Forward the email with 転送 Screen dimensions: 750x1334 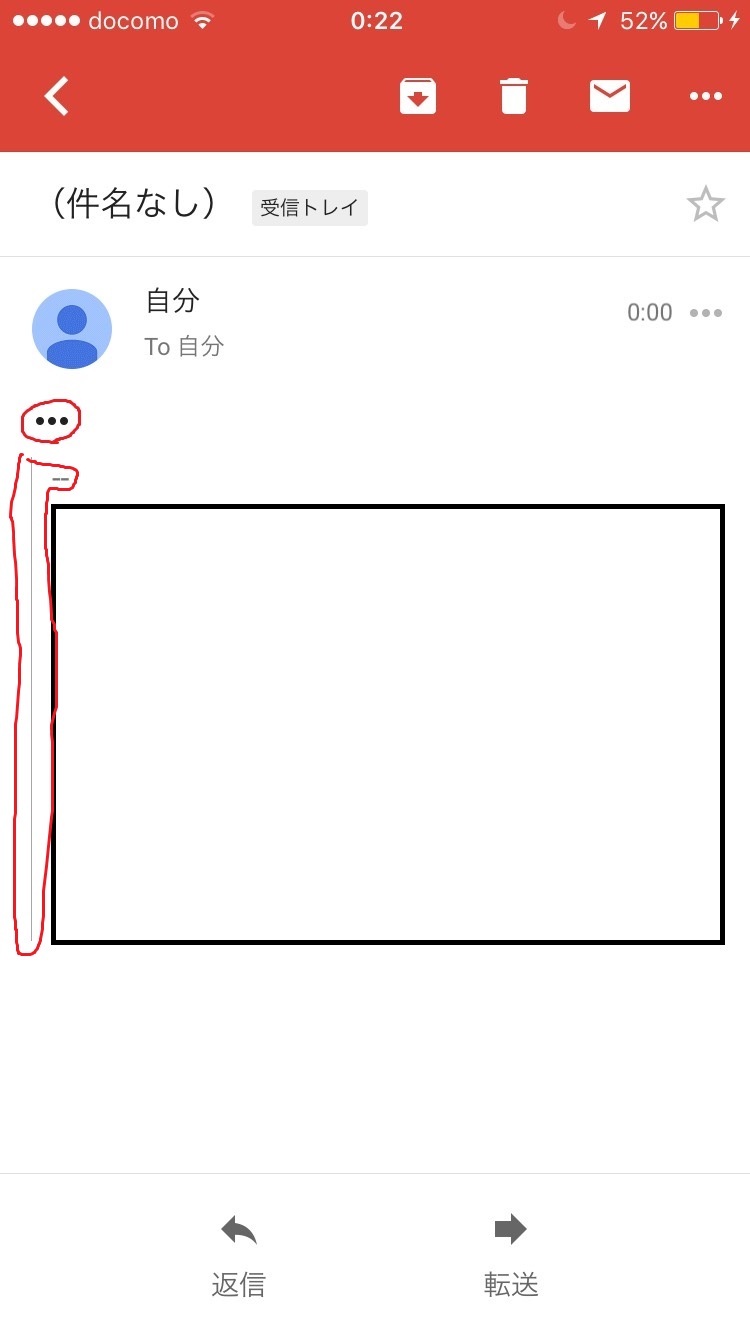point(511,1256)
